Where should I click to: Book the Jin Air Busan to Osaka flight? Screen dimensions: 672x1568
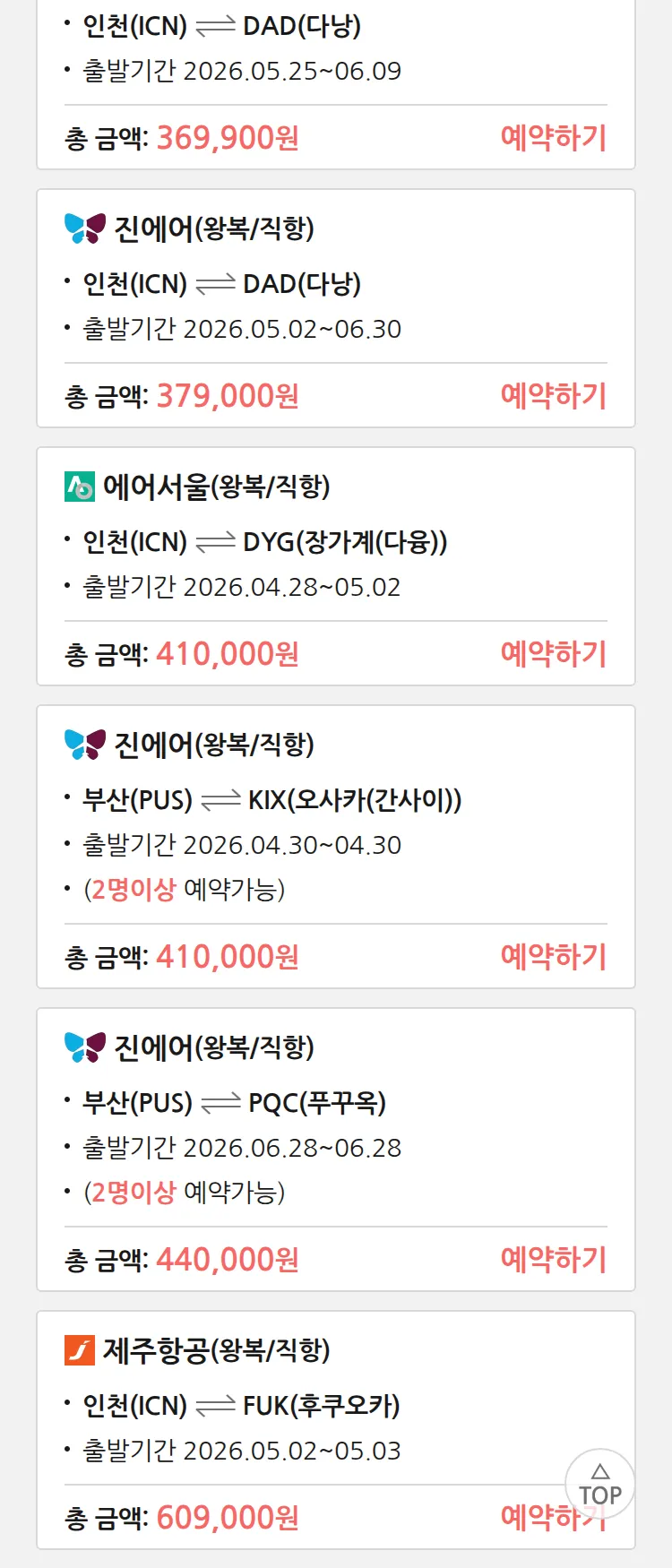553,957
